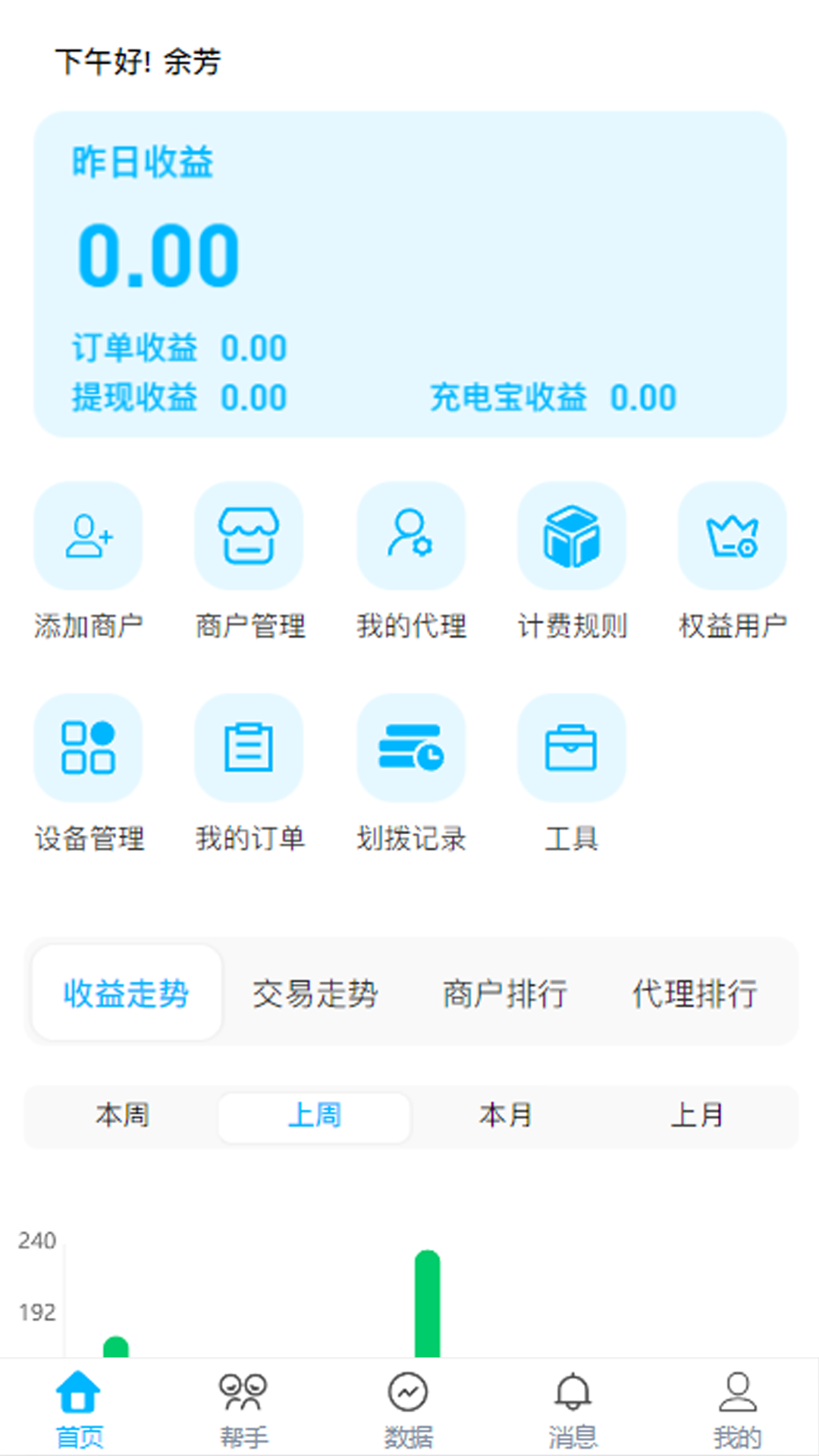Screen dimensions: 819x1456
Task: Select the 设备管理 device management icon
Action: point(88,748)
